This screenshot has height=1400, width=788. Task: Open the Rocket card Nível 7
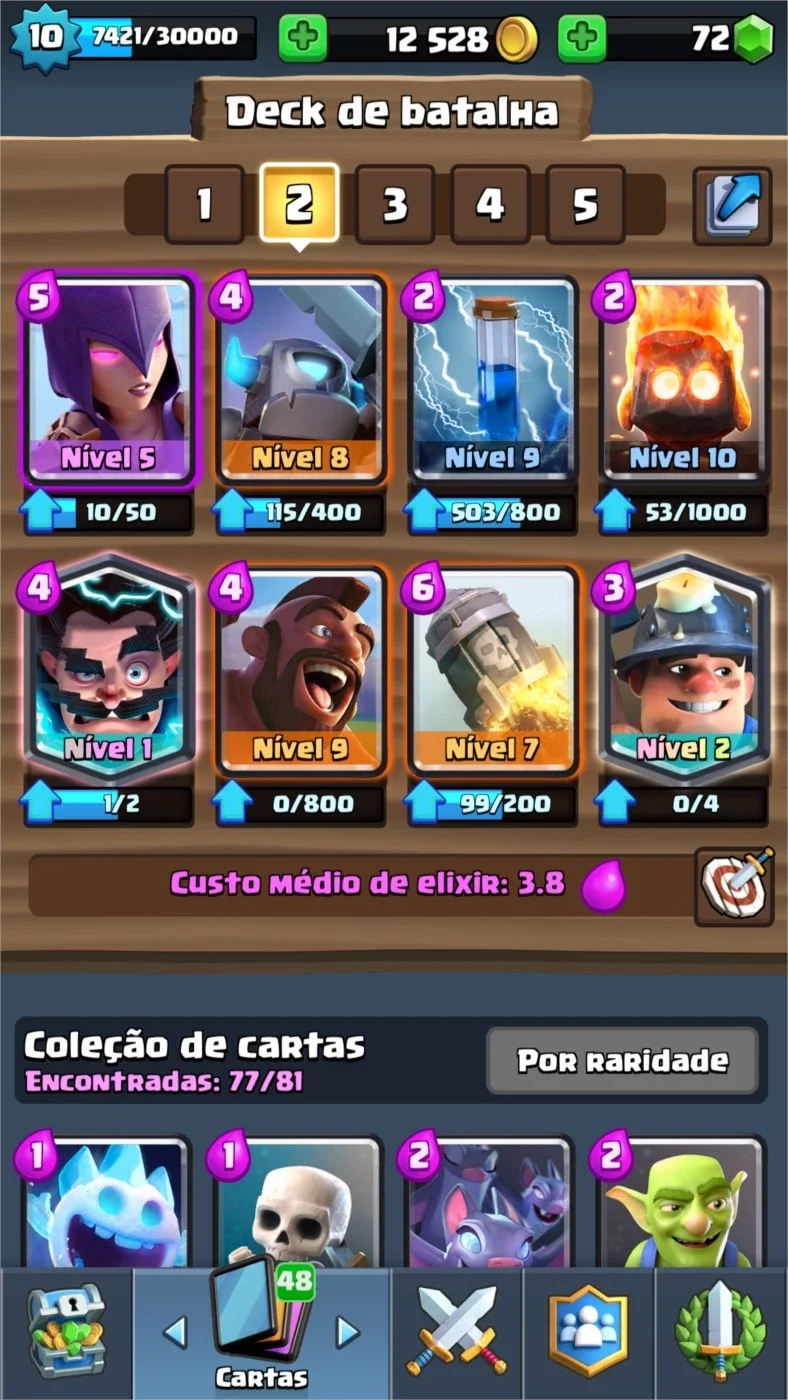(492, 670)
